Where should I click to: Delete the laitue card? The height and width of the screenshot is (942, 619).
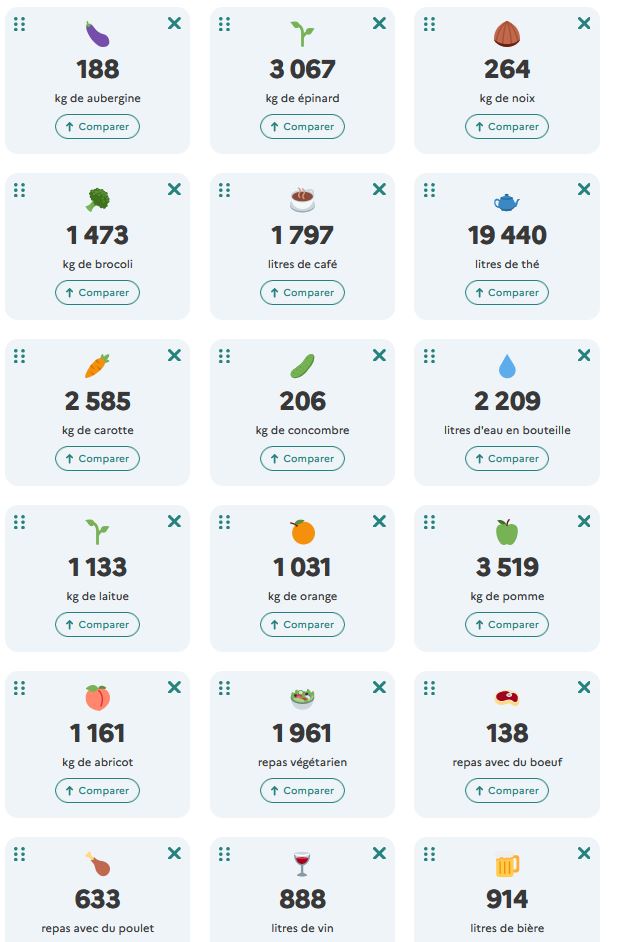pos(174,521)
